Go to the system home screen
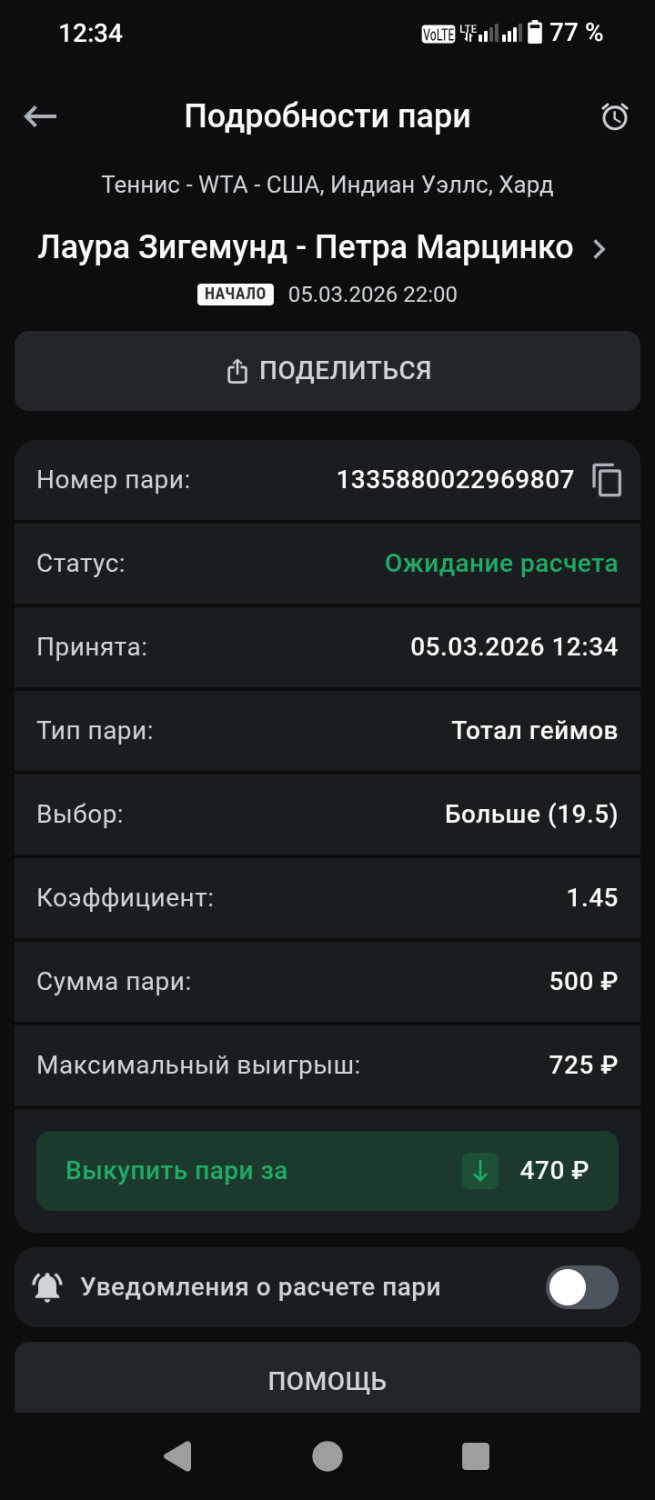 [327, 1456]
